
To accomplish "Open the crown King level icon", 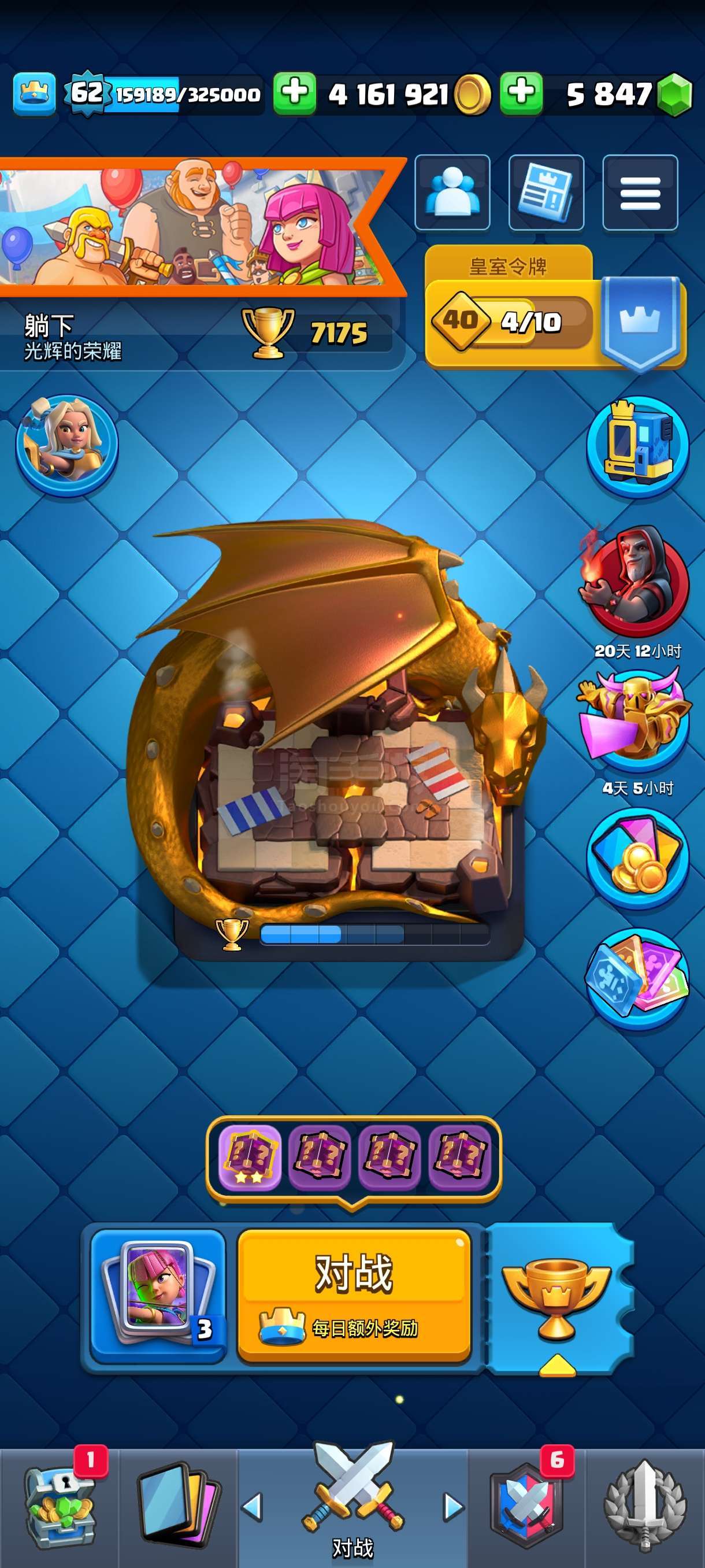I will (34, 94).
